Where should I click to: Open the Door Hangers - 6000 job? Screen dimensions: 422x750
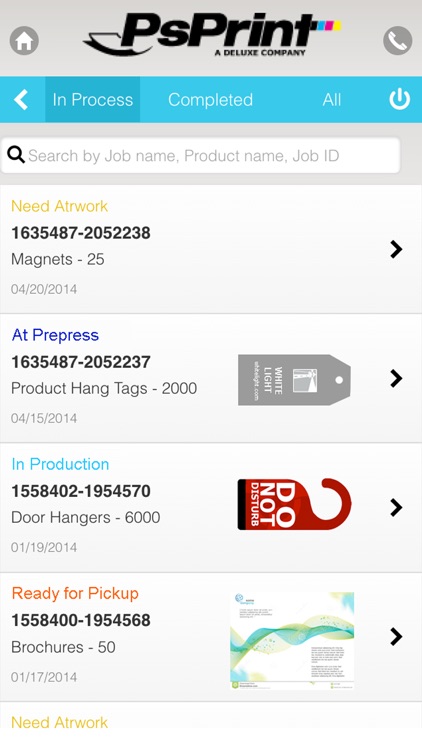[211, 508]
